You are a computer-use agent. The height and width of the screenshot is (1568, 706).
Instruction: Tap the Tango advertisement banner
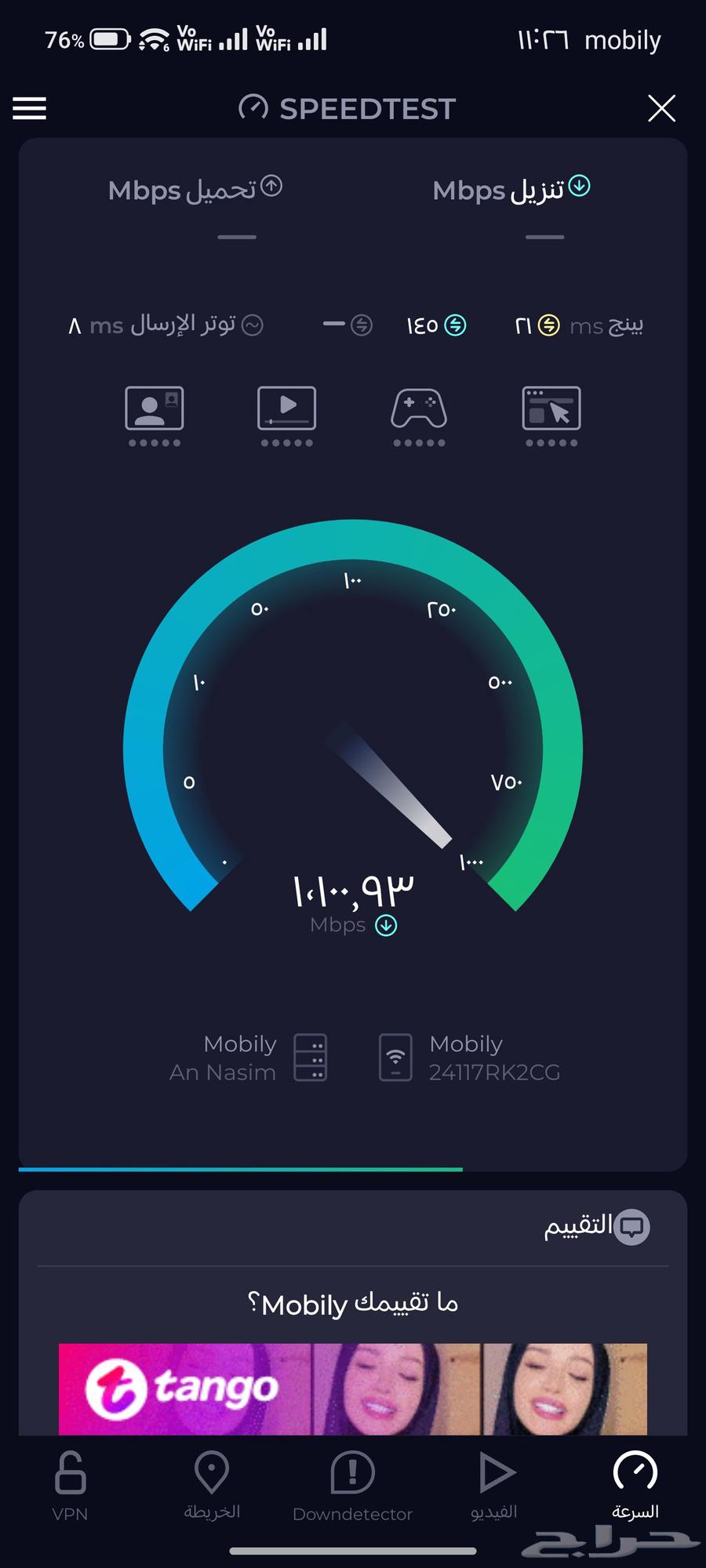click(x=351, y=1389)
